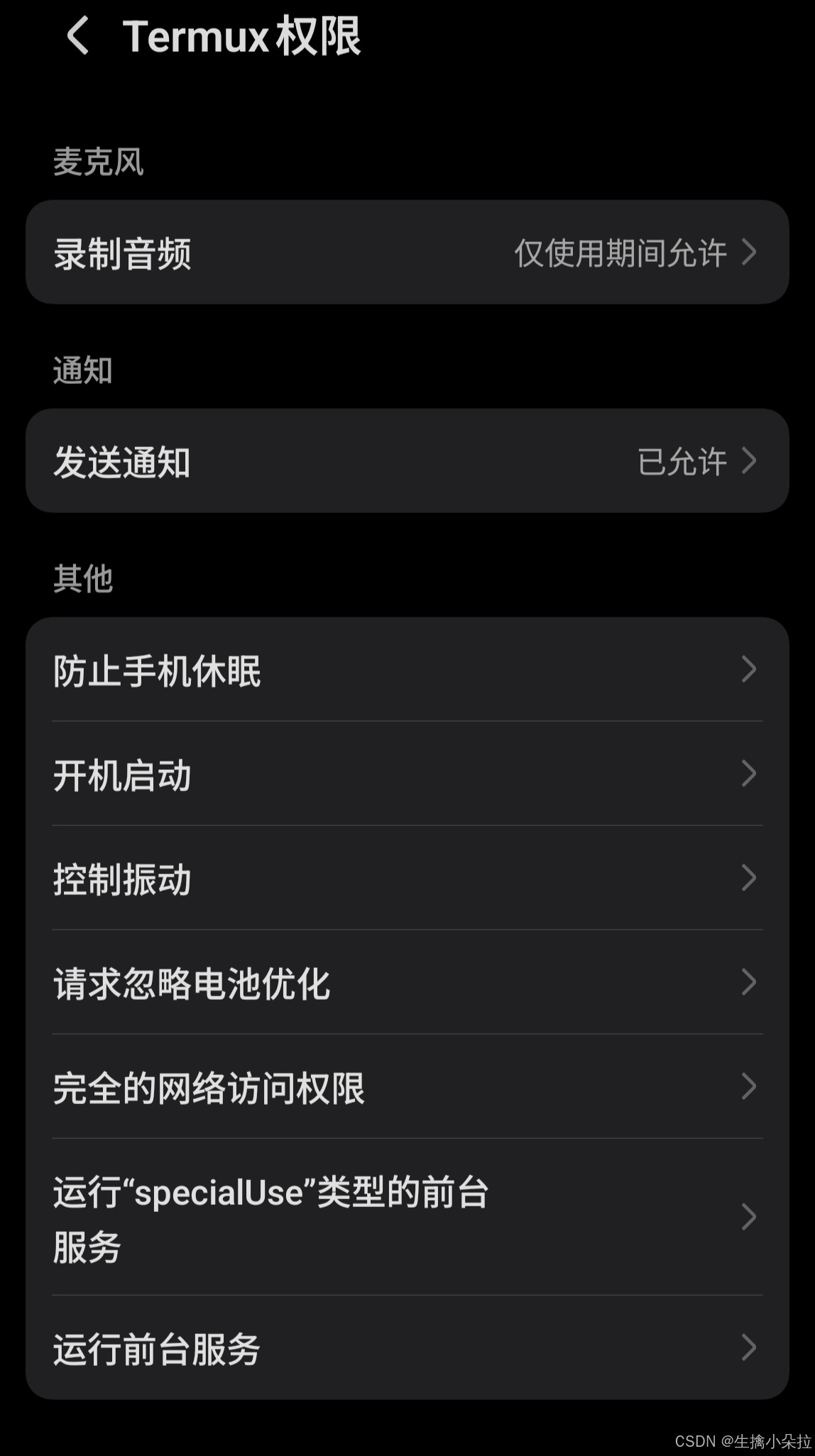Open the 发送通知 notification permission setting

[x=284, y=460]
